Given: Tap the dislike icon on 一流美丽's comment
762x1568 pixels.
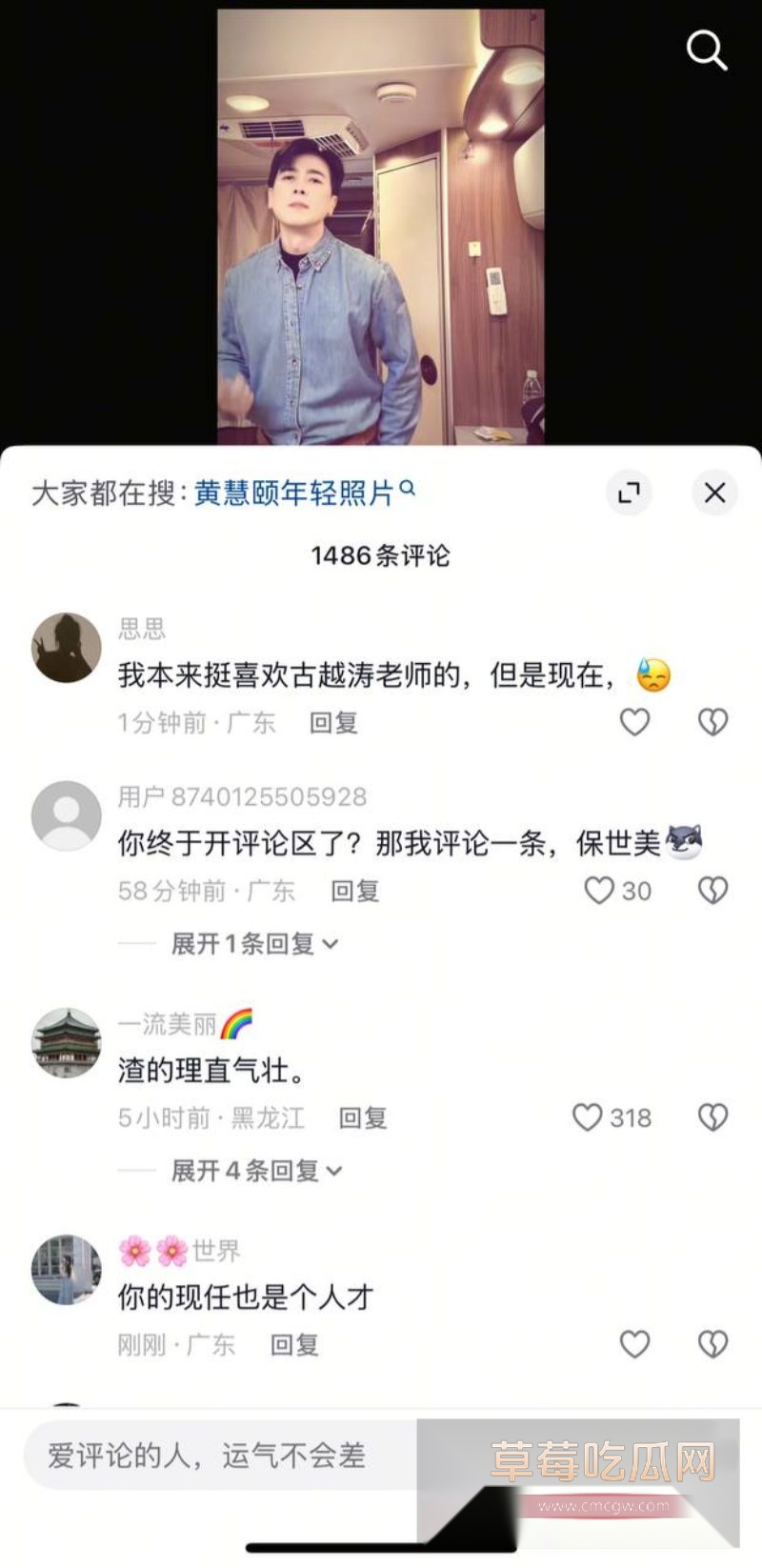Looking at the screenshot, I should [712, 1117].
